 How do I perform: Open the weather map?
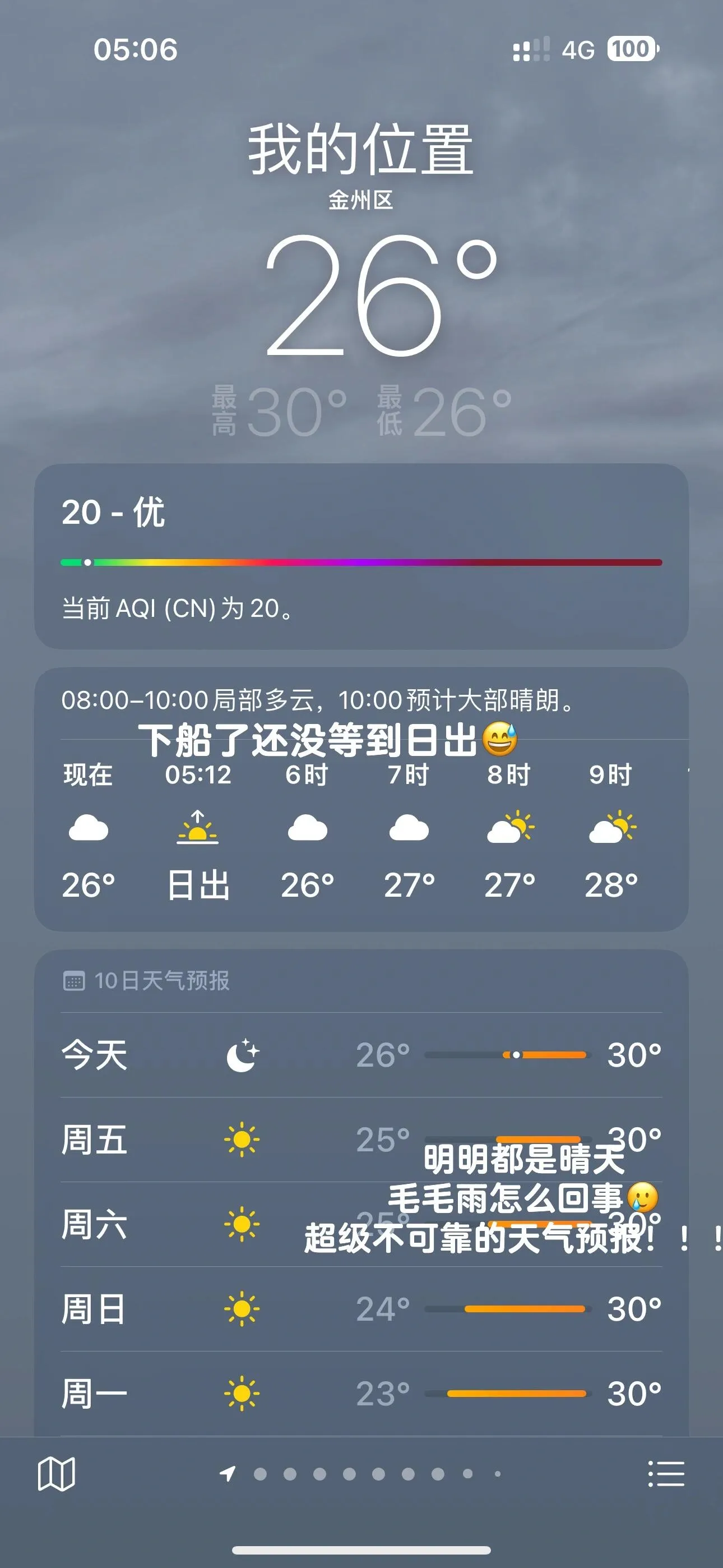pyautogui.click(x=56, y=1474)
